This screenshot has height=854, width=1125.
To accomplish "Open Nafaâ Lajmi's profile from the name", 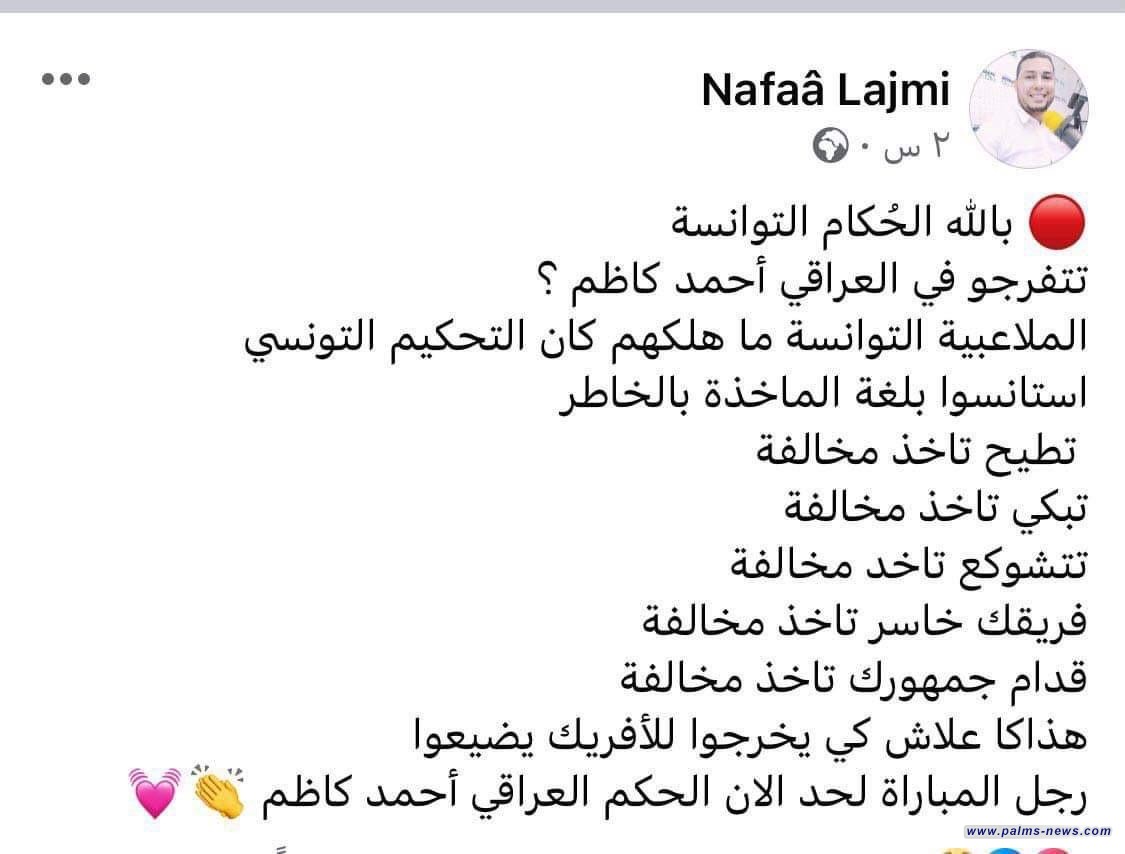I will [825, 91].
